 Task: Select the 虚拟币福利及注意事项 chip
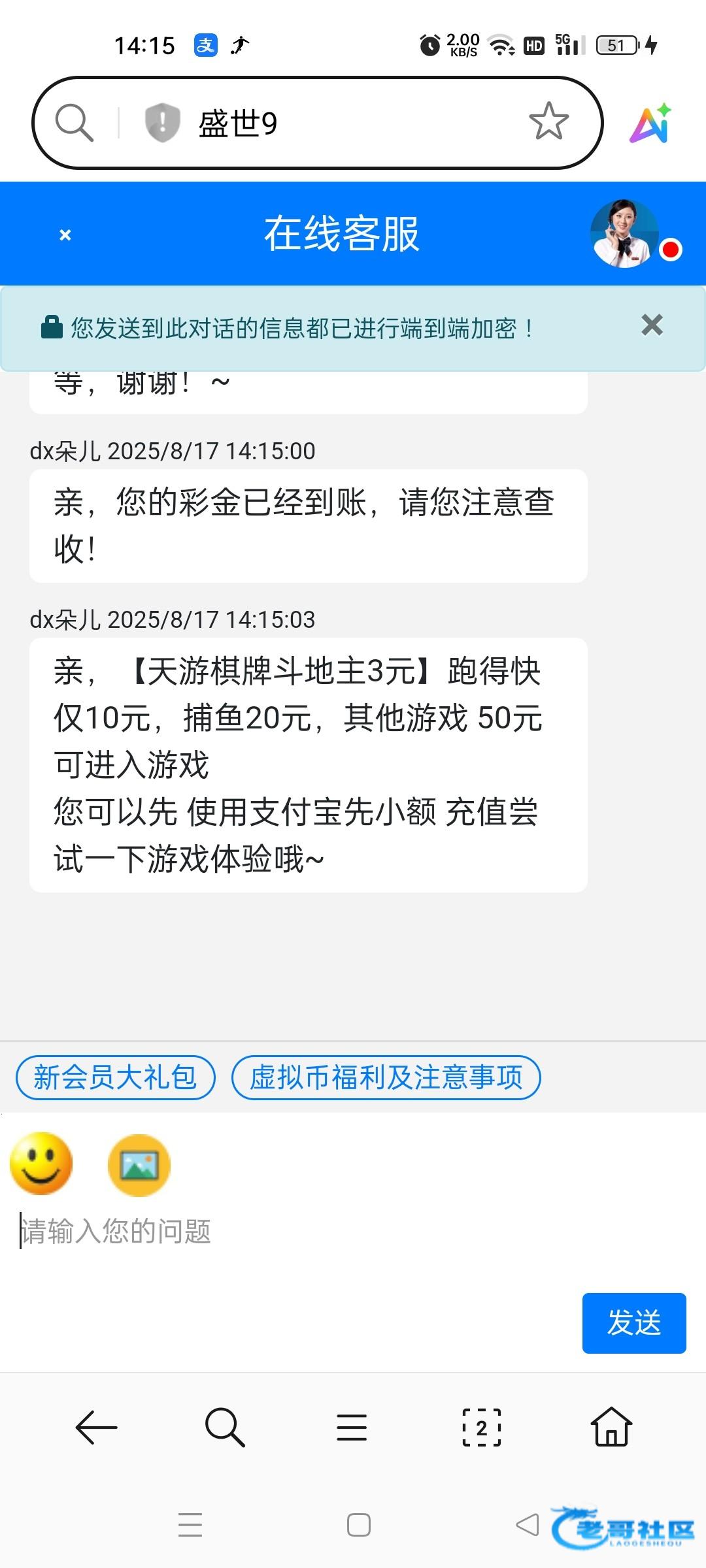(x=386, y=1077)
